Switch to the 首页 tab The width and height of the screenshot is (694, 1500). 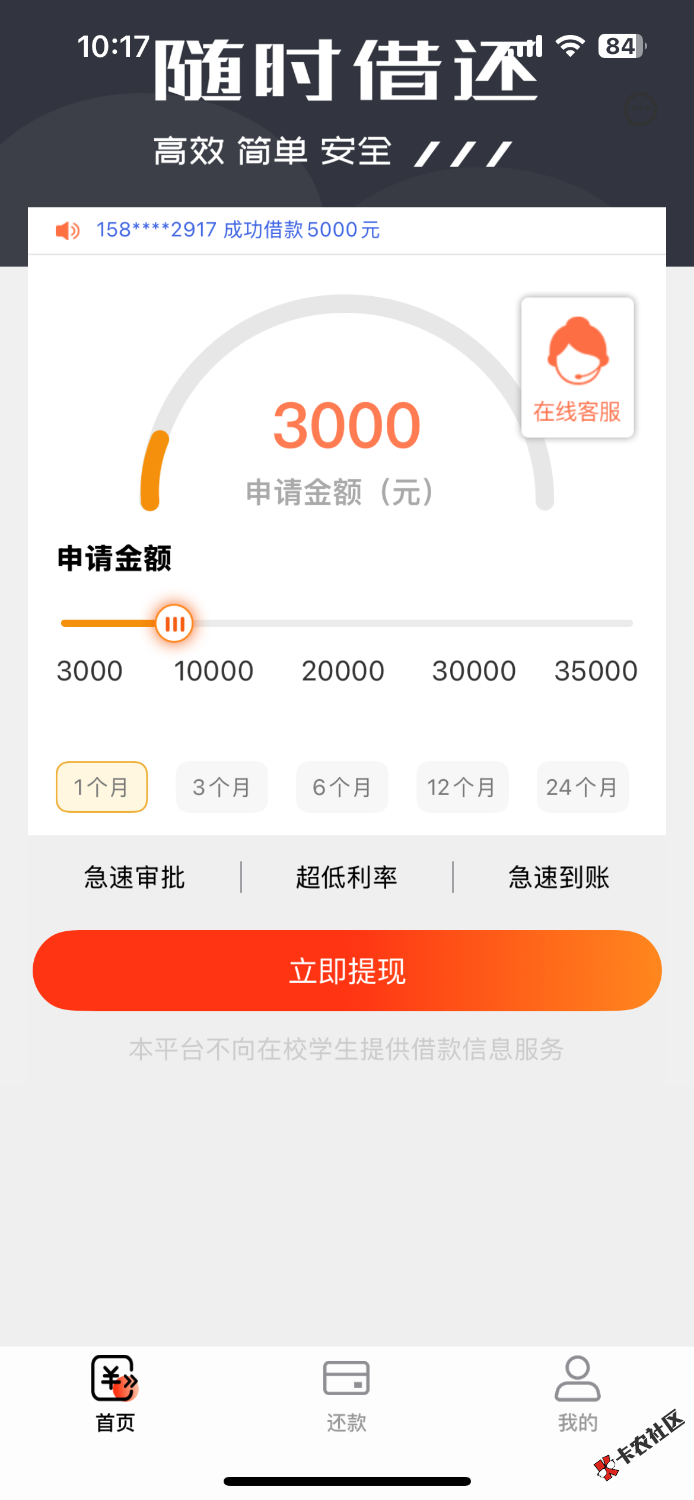tap(115, 1394)
